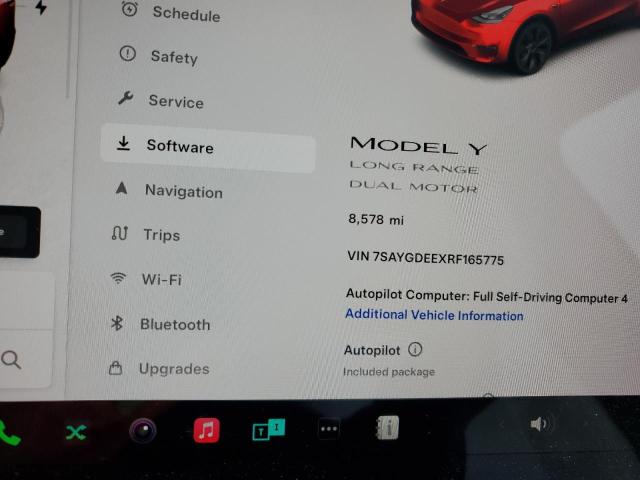
Task: Open the red music app
Action: [207, 430]
